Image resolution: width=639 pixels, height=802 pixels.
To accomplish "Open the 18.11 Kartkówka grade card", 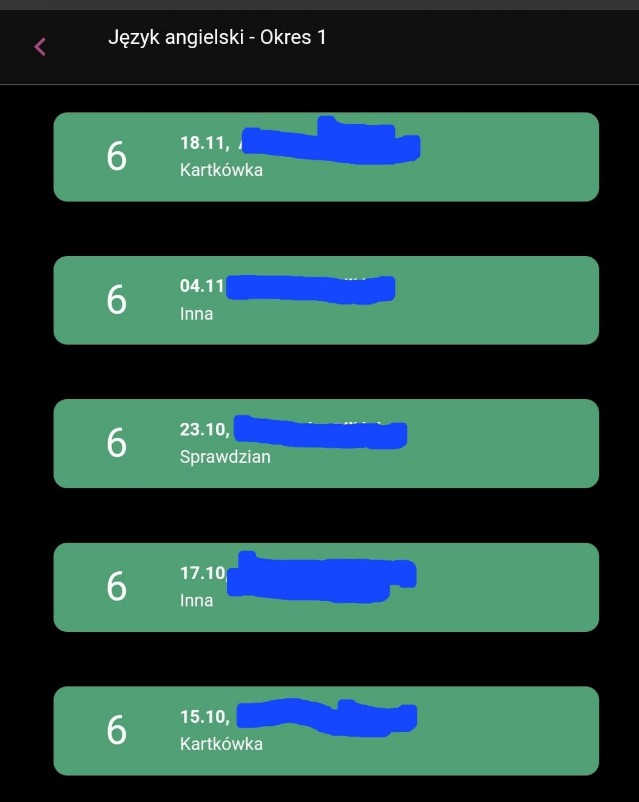I will [x=325, y=157].
